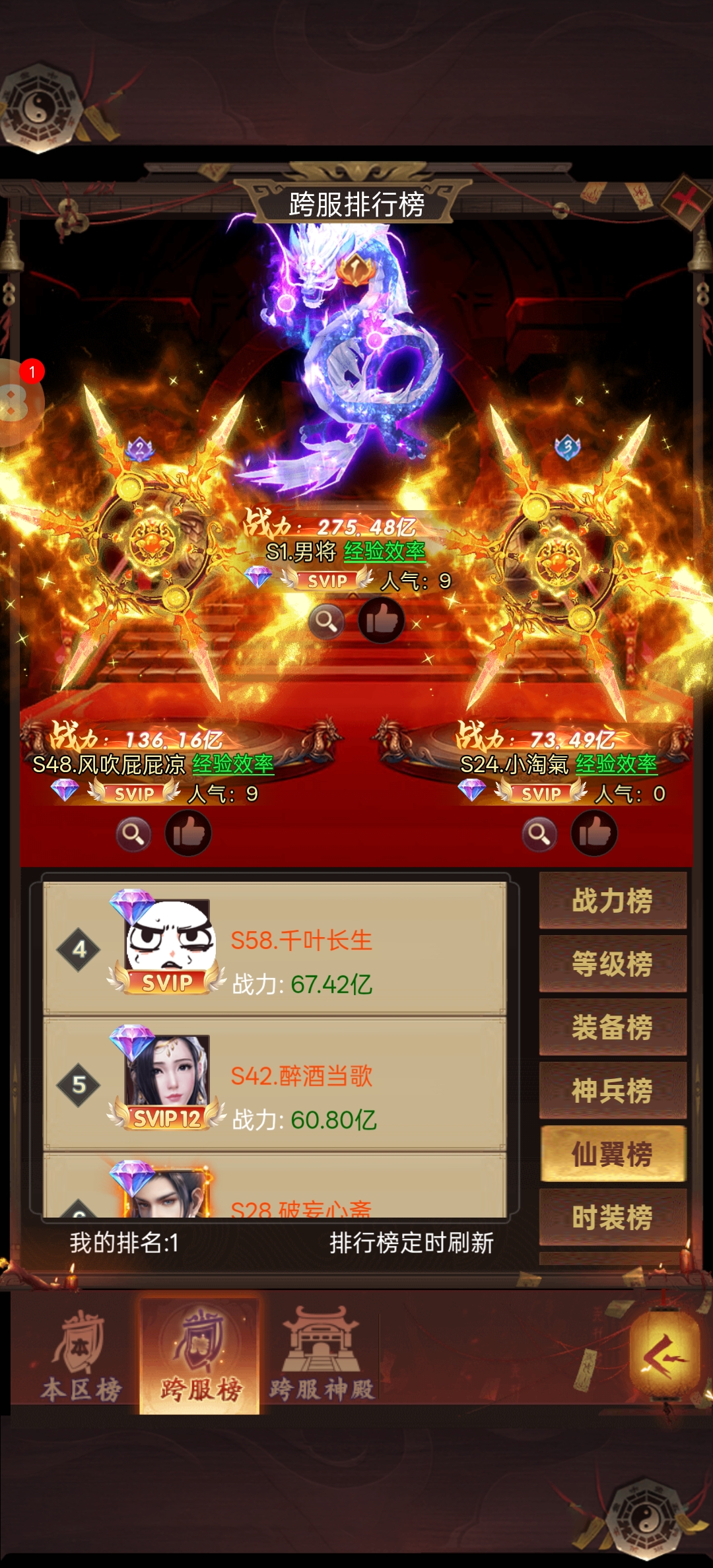The width and height of the screenshot is (713, 1568).
Task: Switch to the 装备榜 ranking
Action: coord(613,1028)
